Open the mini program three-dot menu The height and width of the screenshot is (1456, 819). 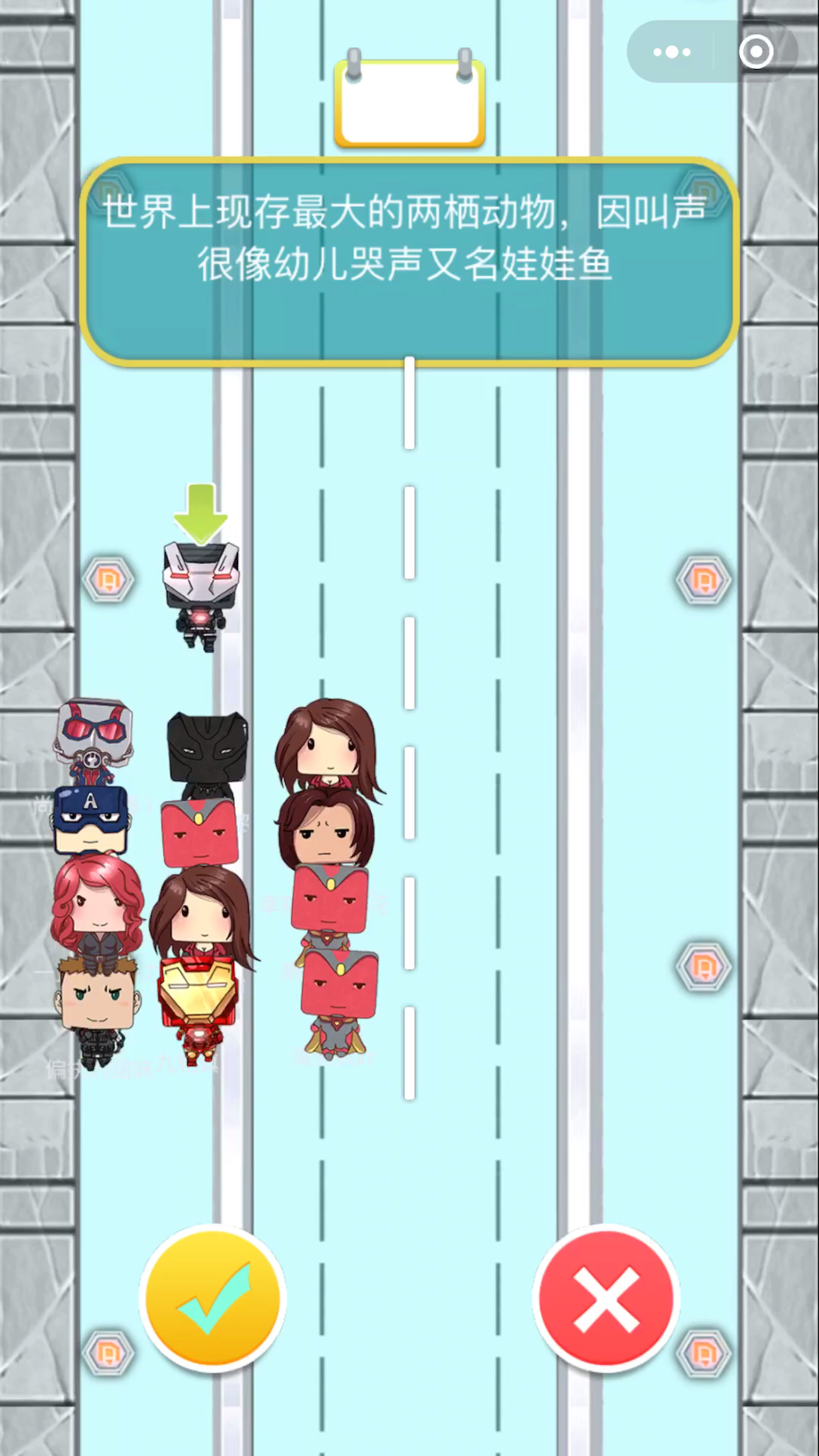pos(671,52)
